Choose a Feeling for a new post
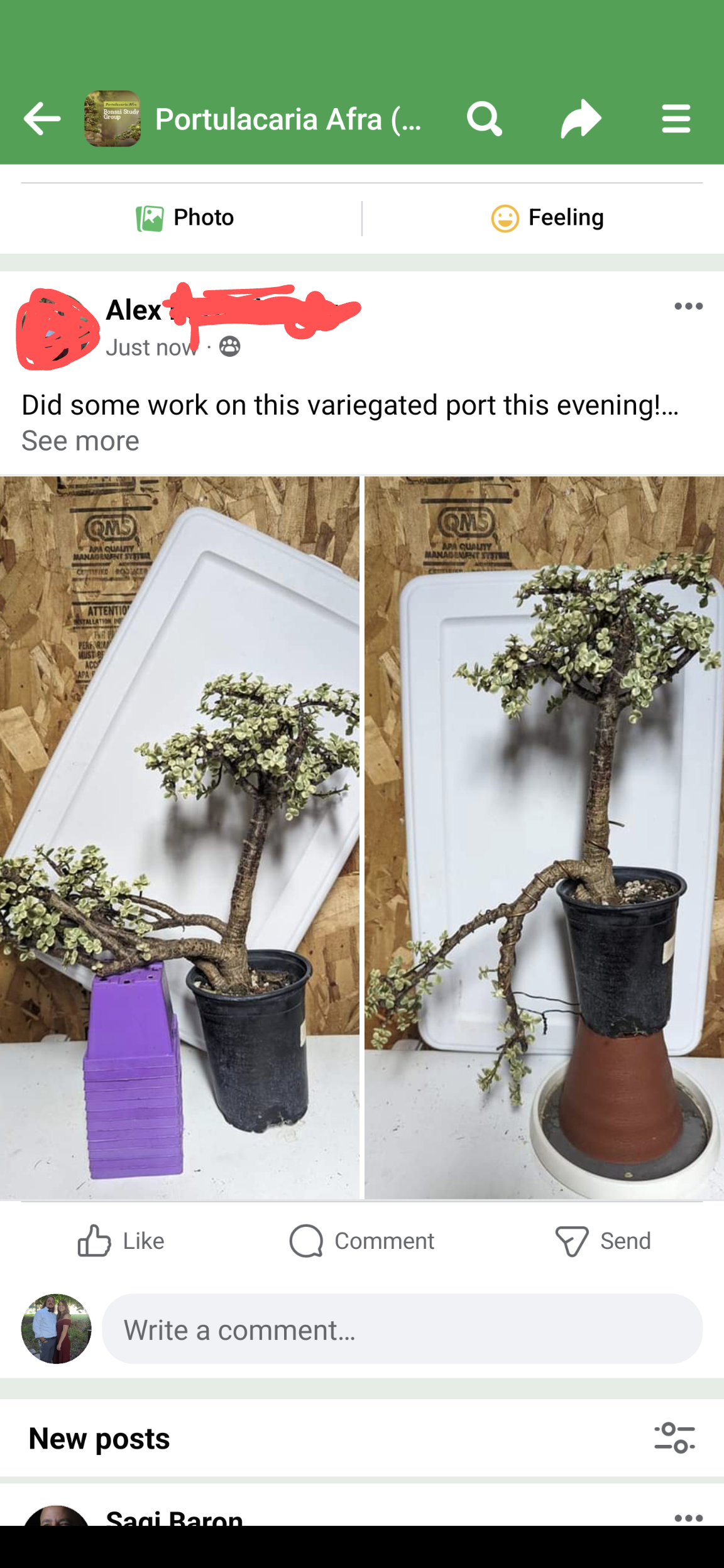Viewport: 724px width, 1568px height. point(547,218)
